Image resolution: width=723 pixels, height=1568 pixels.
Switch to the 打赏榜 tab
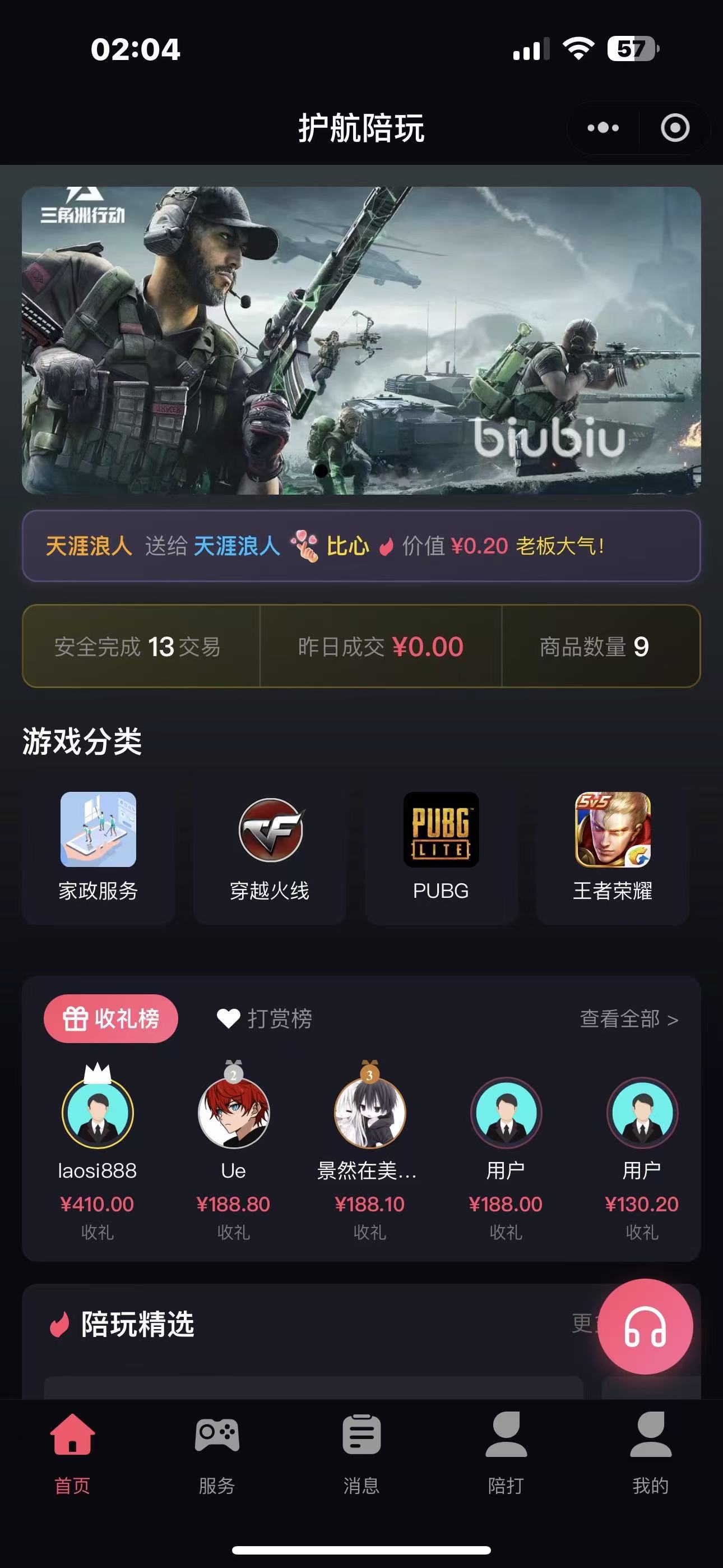pos(266,1017)
